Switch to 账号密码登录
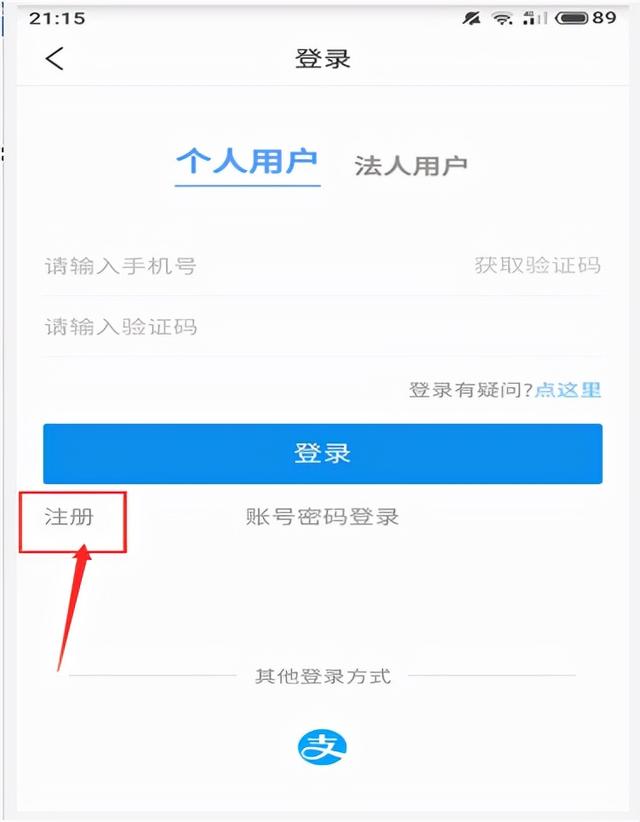 tap(322, 517)
